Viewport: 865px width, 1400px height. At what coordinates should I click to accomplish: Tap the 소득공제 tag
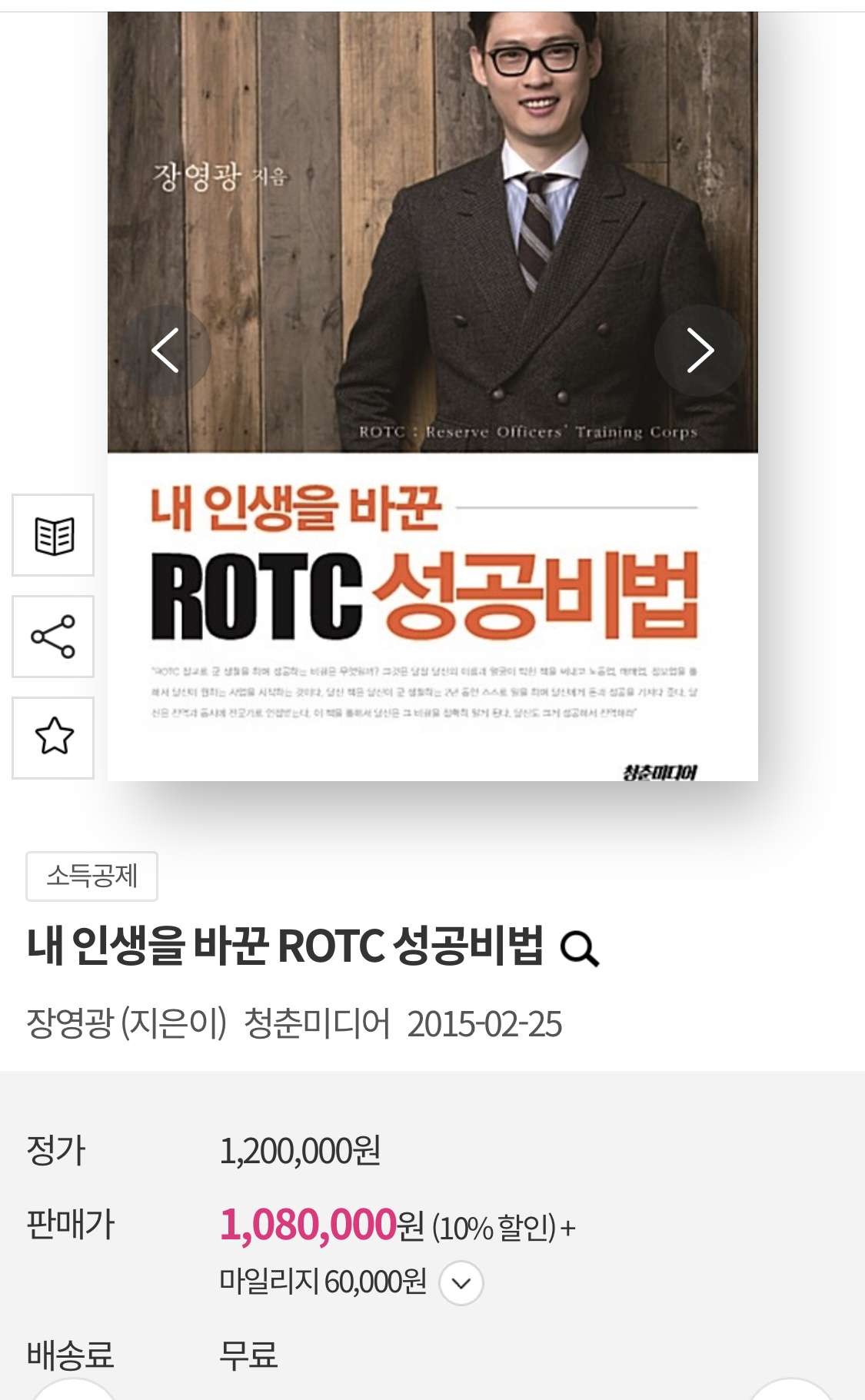tap(91, 876)
